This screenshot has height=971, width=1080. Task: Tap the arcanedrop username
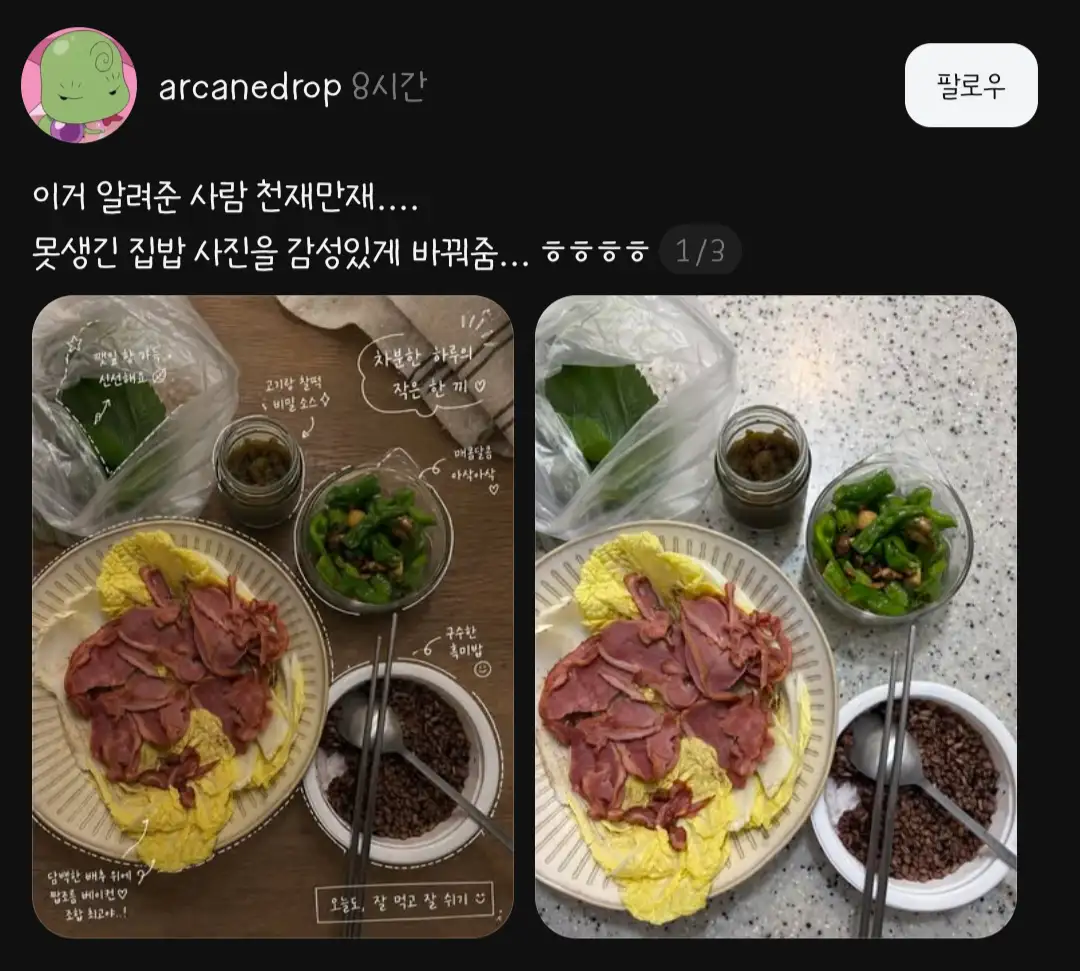pyautogui.click(x=249, y=88)
